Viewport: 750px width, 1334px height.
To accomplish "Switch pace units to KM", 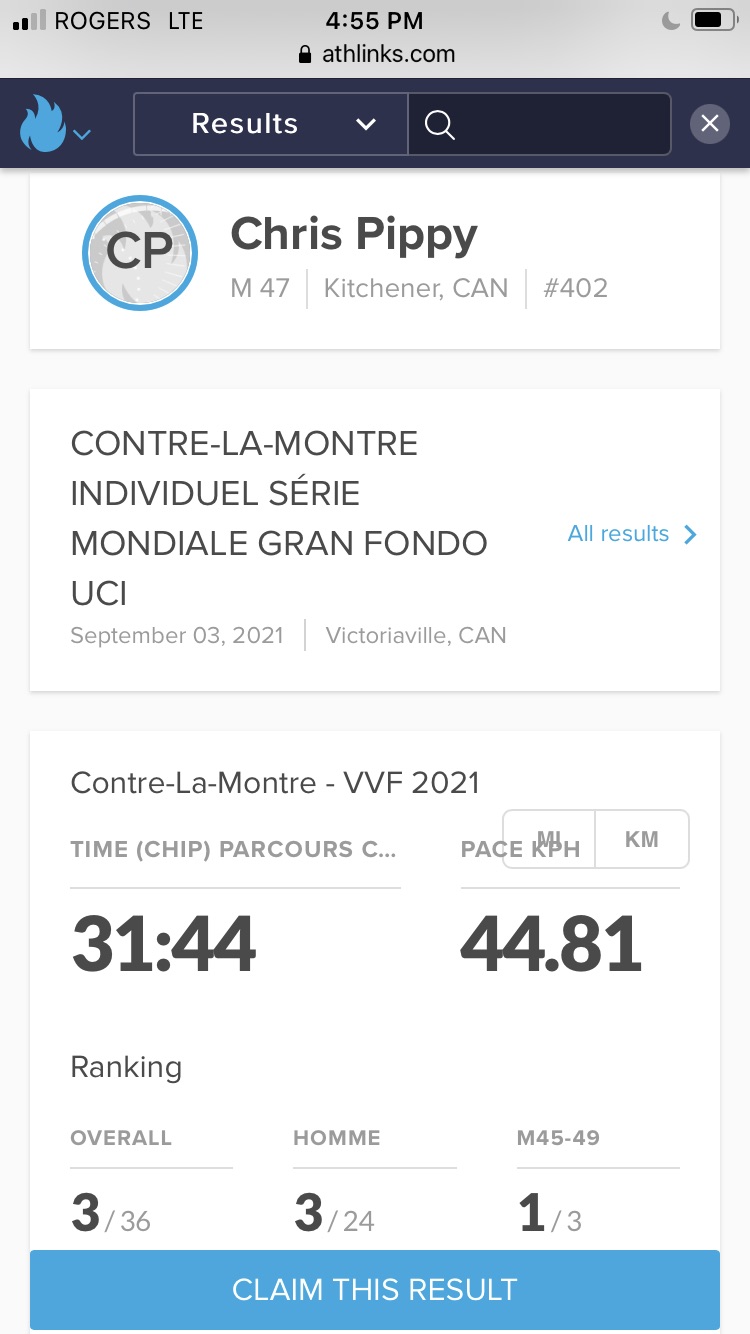I will pos(641,838).
